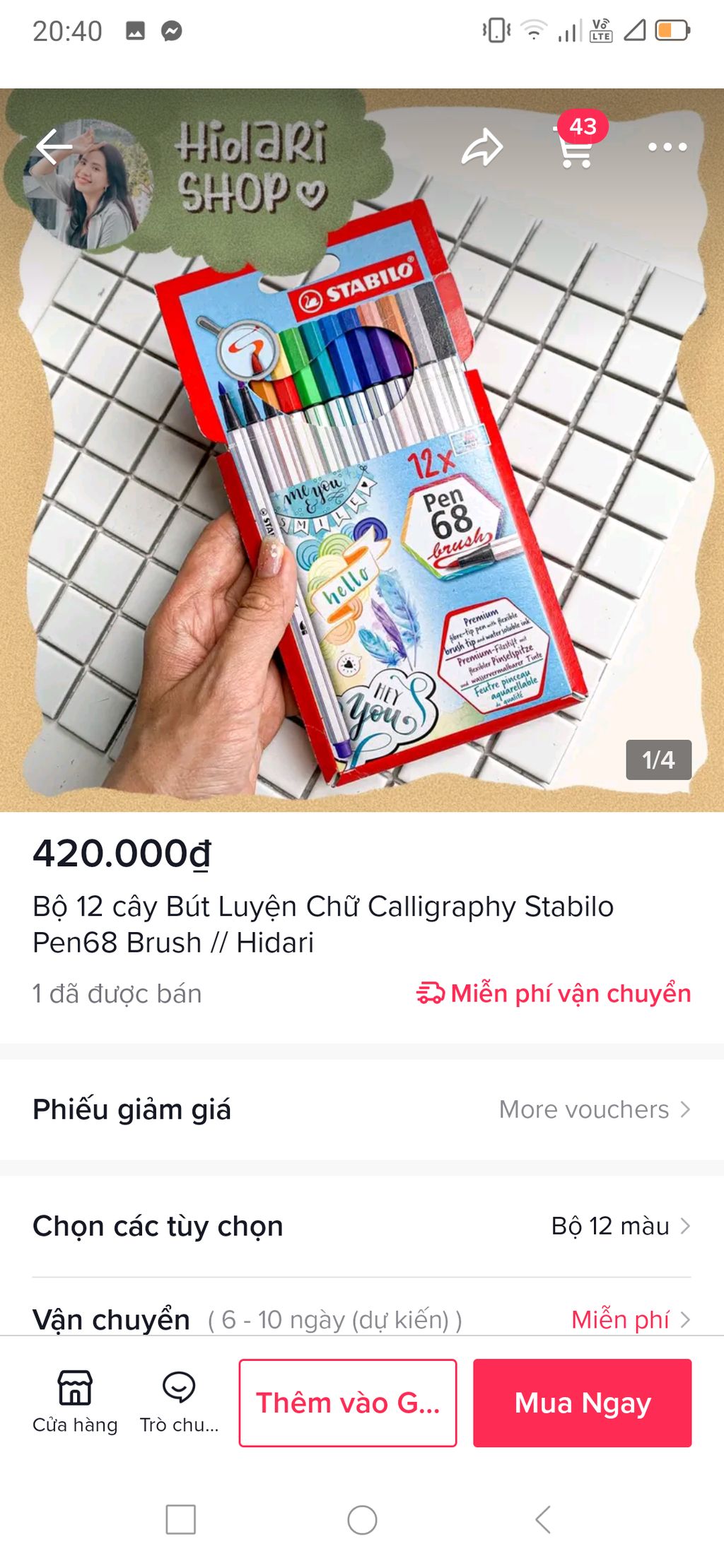Tap Thêm vào Giỏ hàng button
This screenshot has height=1568, width=724.
348,1403
